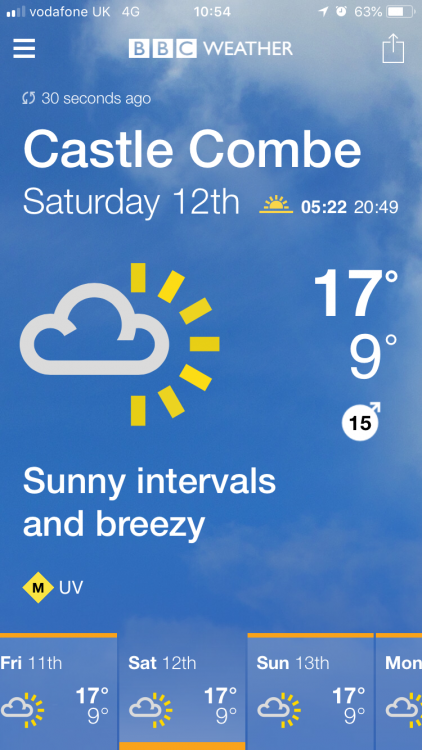
Task: Share the Castle Combe forecast
Action: 393,48
